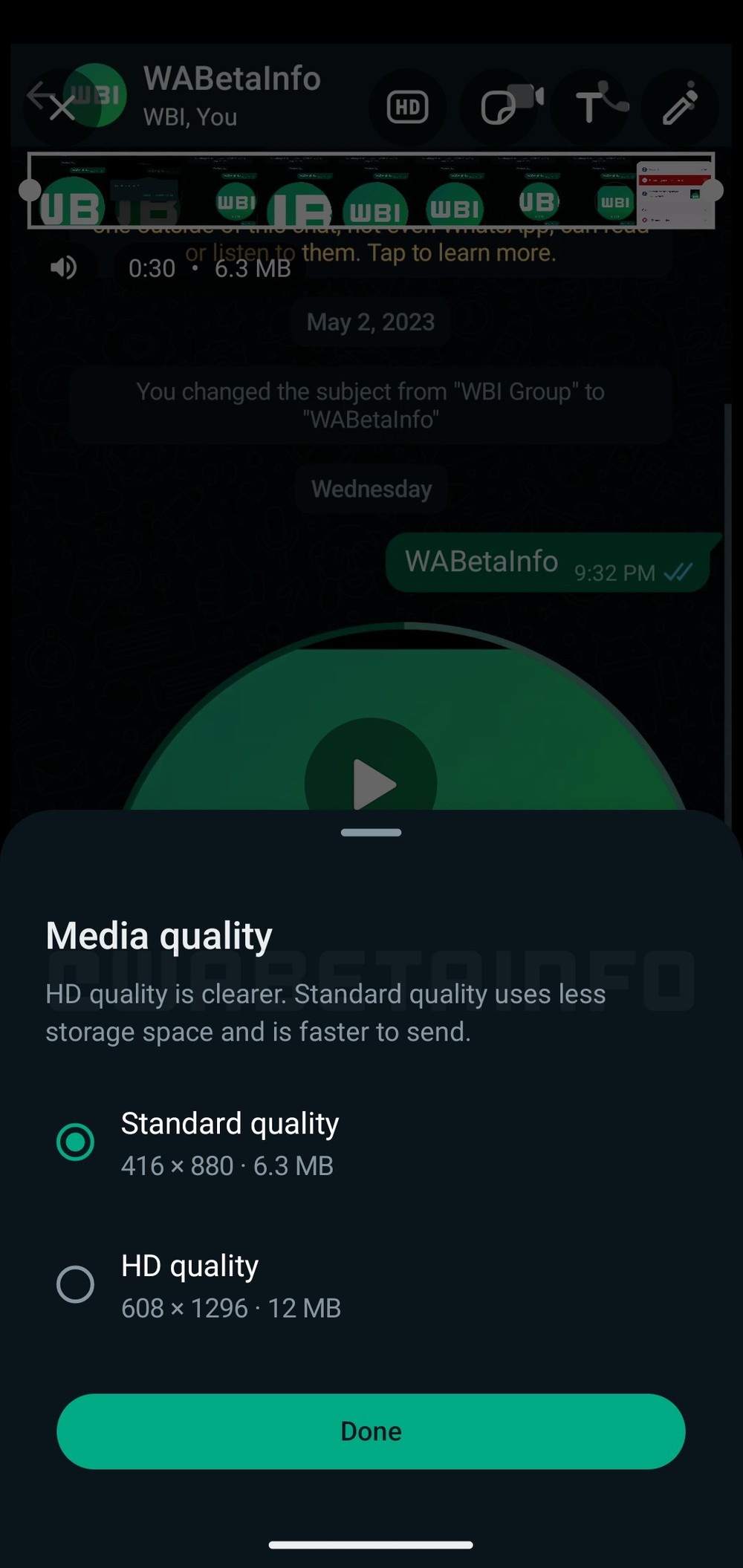This screenshot has width=743, height=1568.
Task: Add a sticker to the video
Action: click(499, 107)
